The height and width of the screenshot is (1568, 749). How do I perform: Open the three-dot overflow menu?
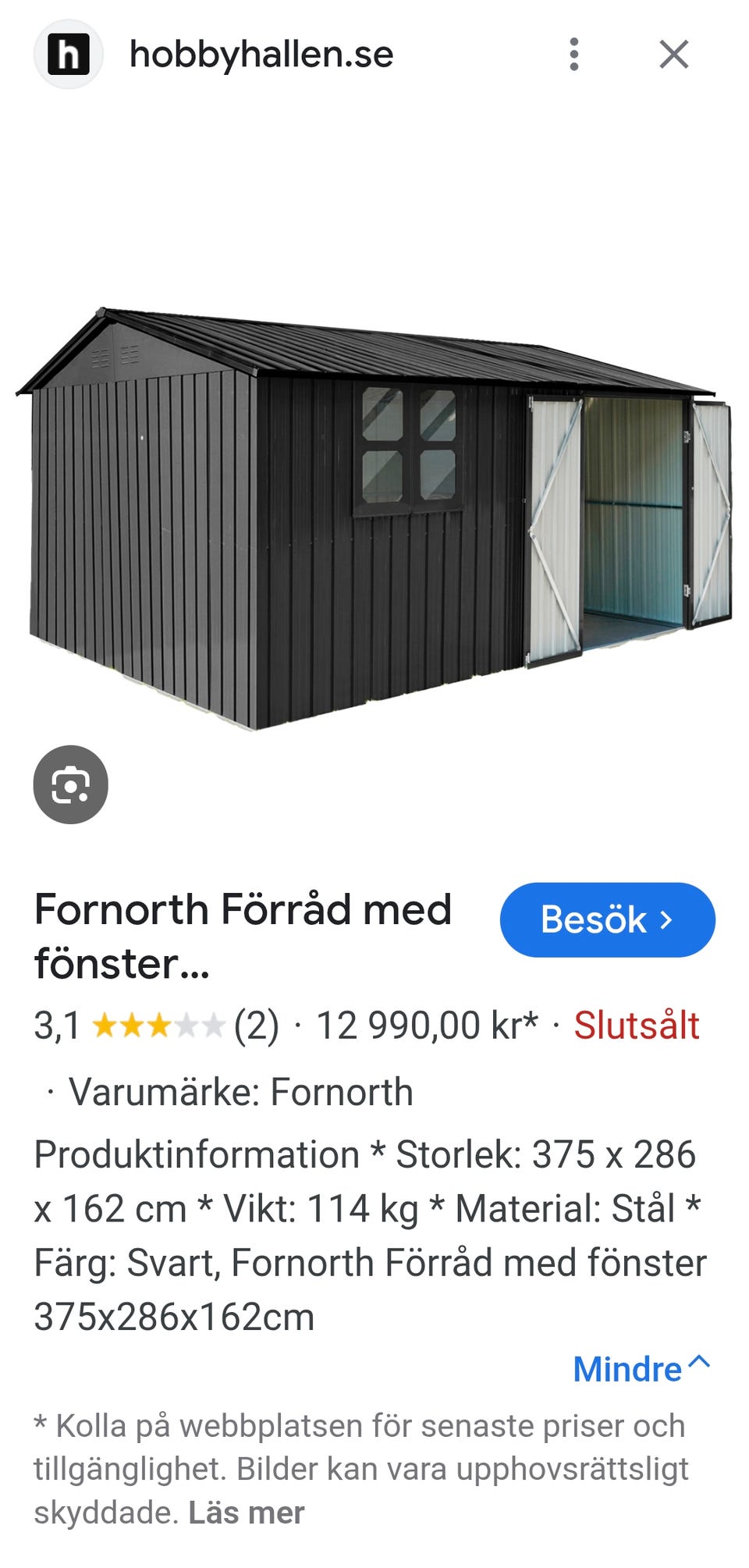point(573,55)
